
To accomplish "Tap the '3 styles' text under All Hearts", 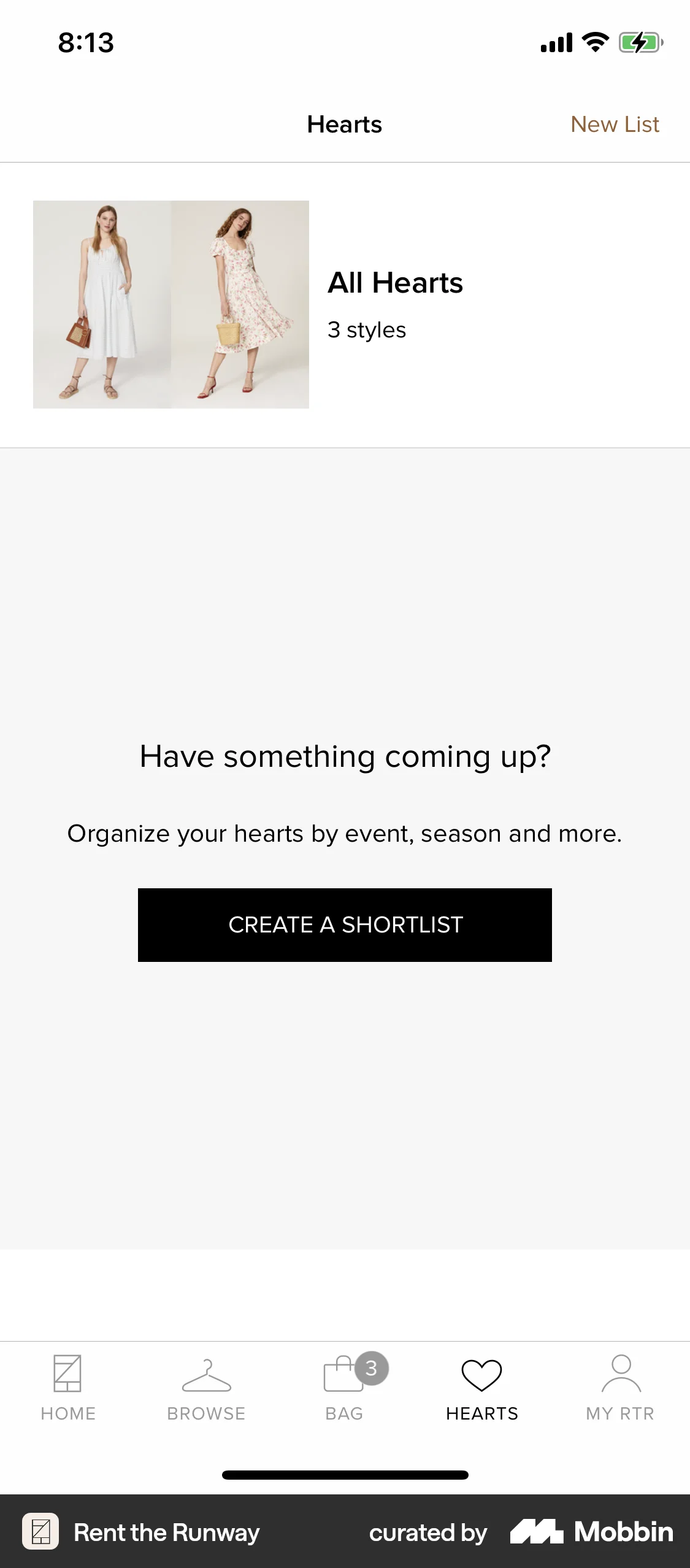I will pos(366,329).
